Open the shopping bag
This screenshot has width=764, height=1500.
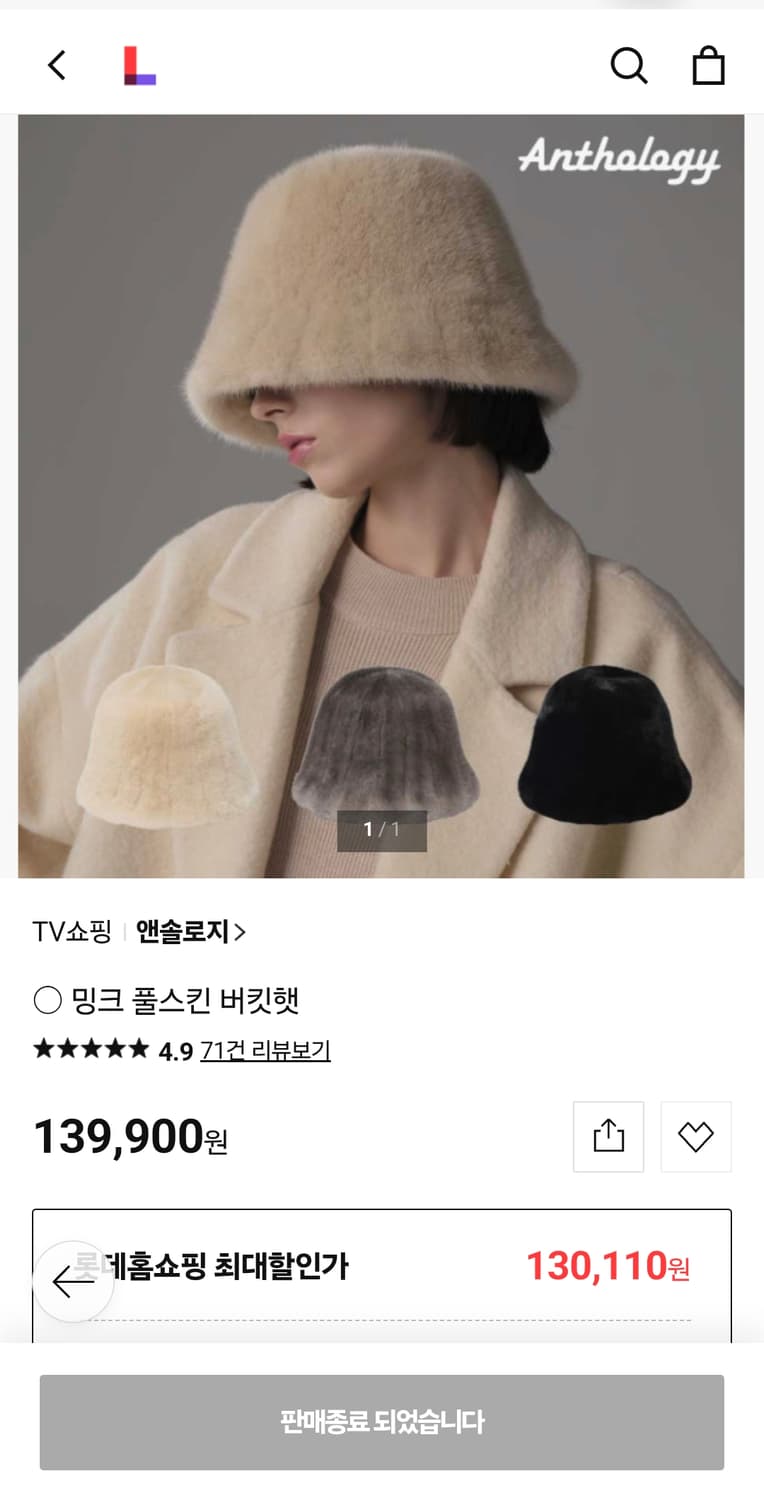(710, 65)
